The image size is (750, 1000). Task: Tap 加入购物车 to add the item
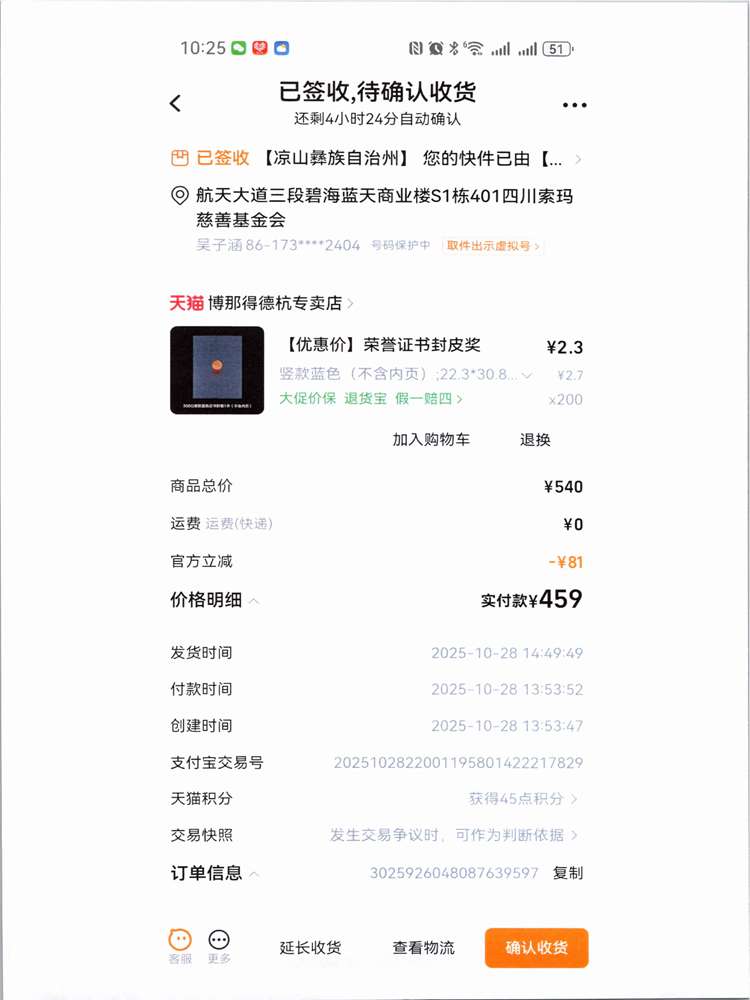[x=431, y=439]
